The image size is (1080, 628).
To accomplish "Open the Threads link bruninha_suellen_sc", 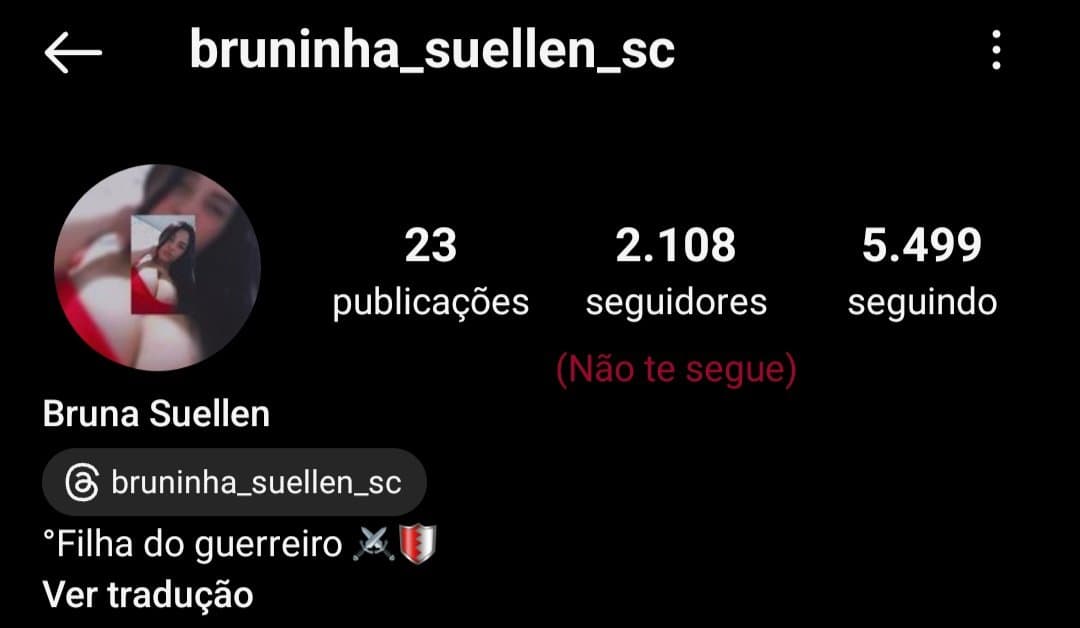I will click(x=234, y=483).
